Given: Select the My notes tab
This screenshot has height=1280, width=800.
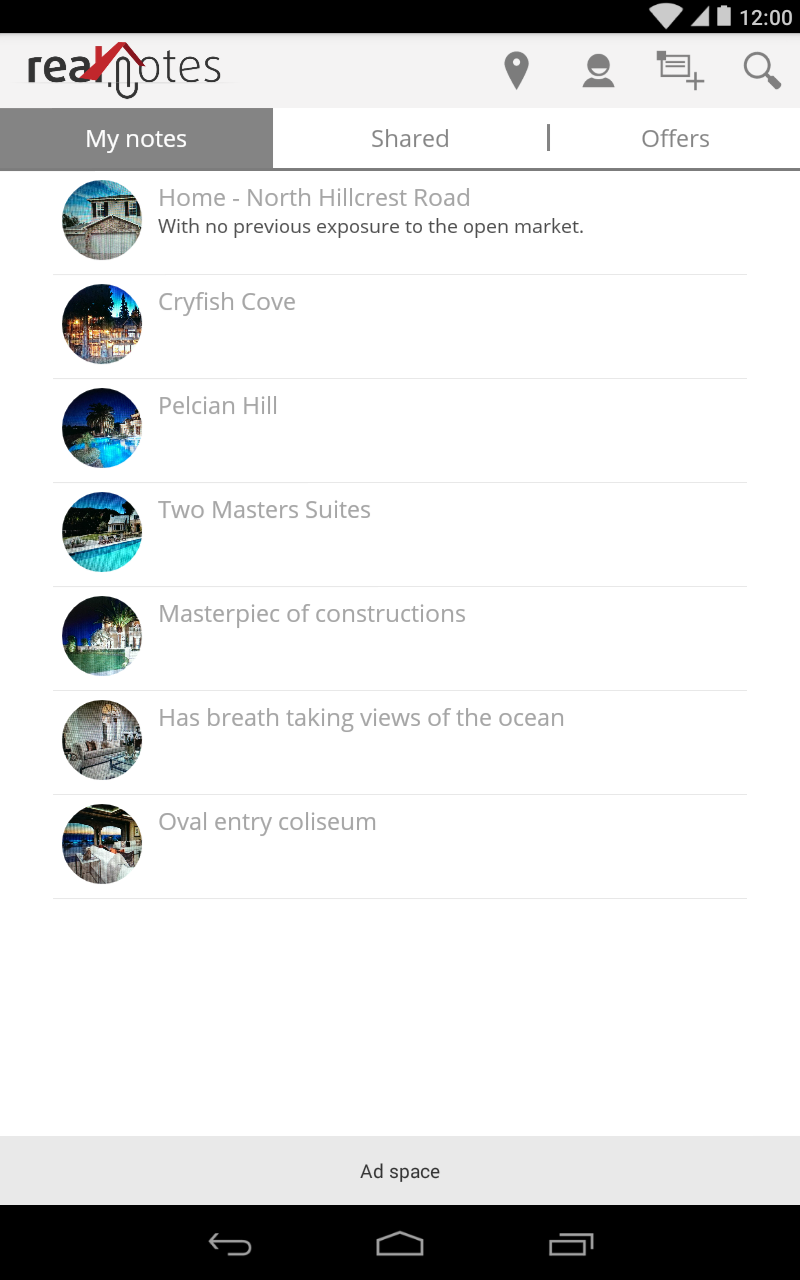Looking at the screenshot, I should point(136,139).
